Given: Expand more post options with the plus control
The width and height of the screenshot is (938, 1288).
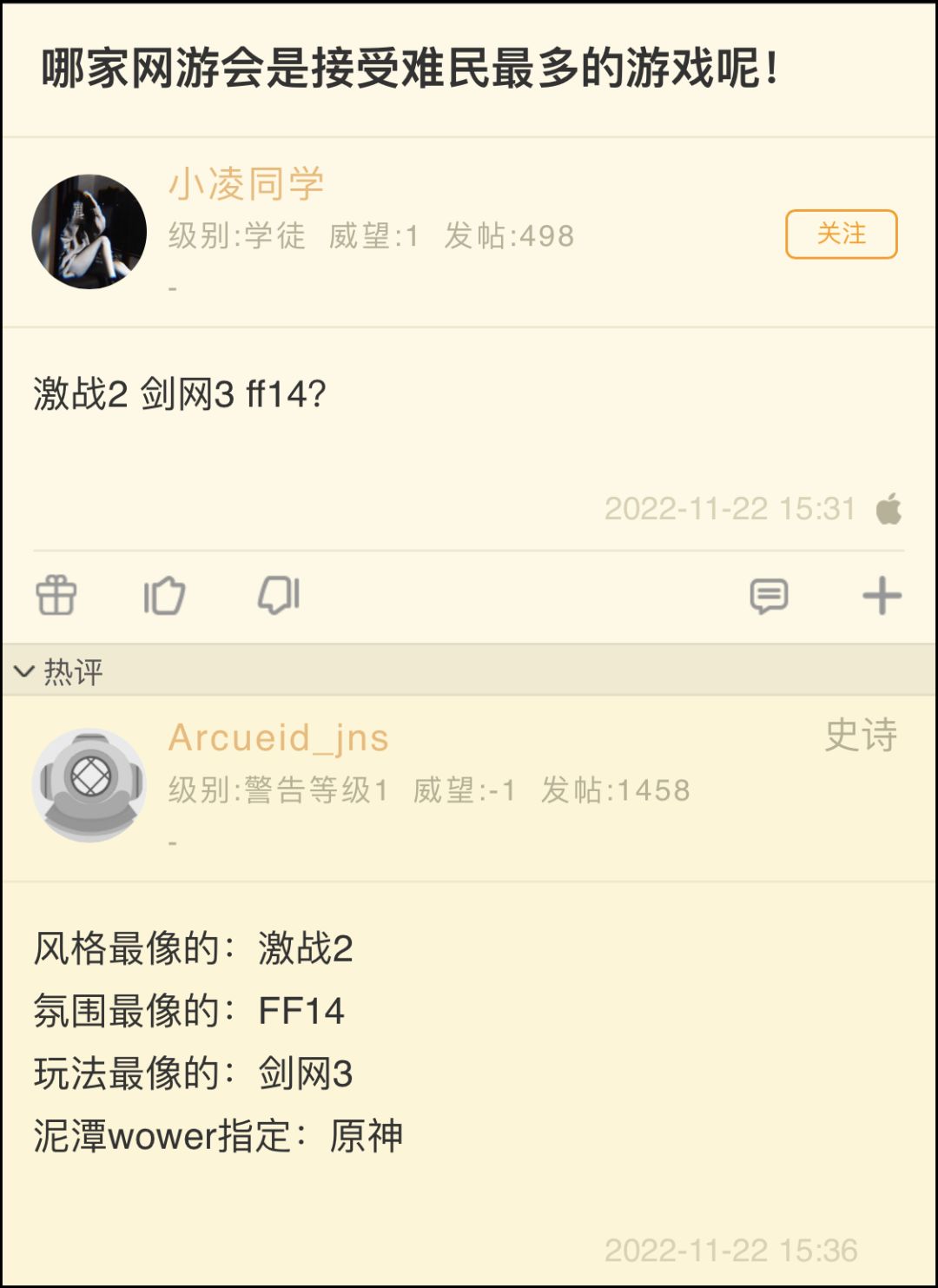Looking at the screenshot, I should (882, 595).
